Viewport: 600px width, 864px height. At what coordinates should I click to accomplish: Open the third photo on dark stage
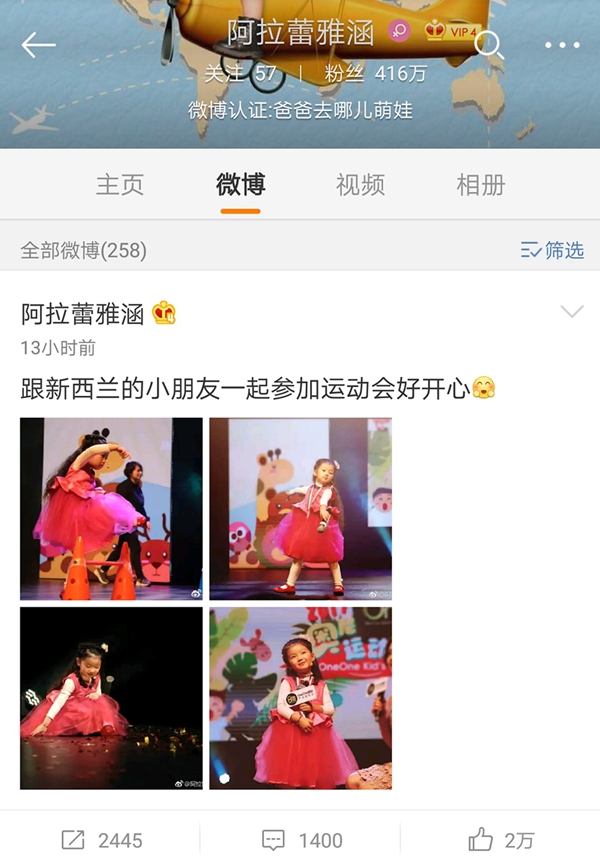(x=111, y=698)
